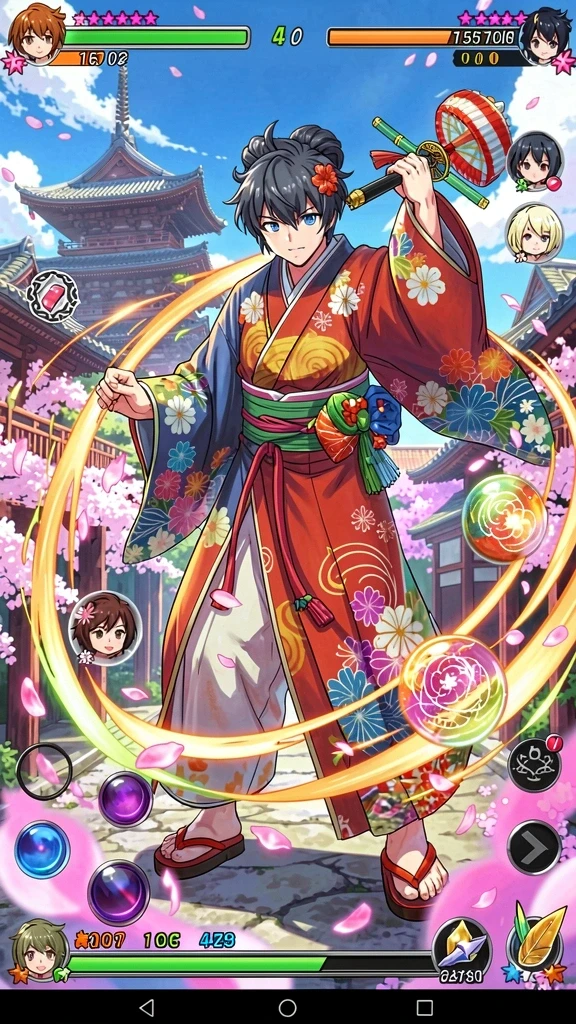Tap the blue skill orb
This screenshot has width=576, height=1024.
(42, 850)
